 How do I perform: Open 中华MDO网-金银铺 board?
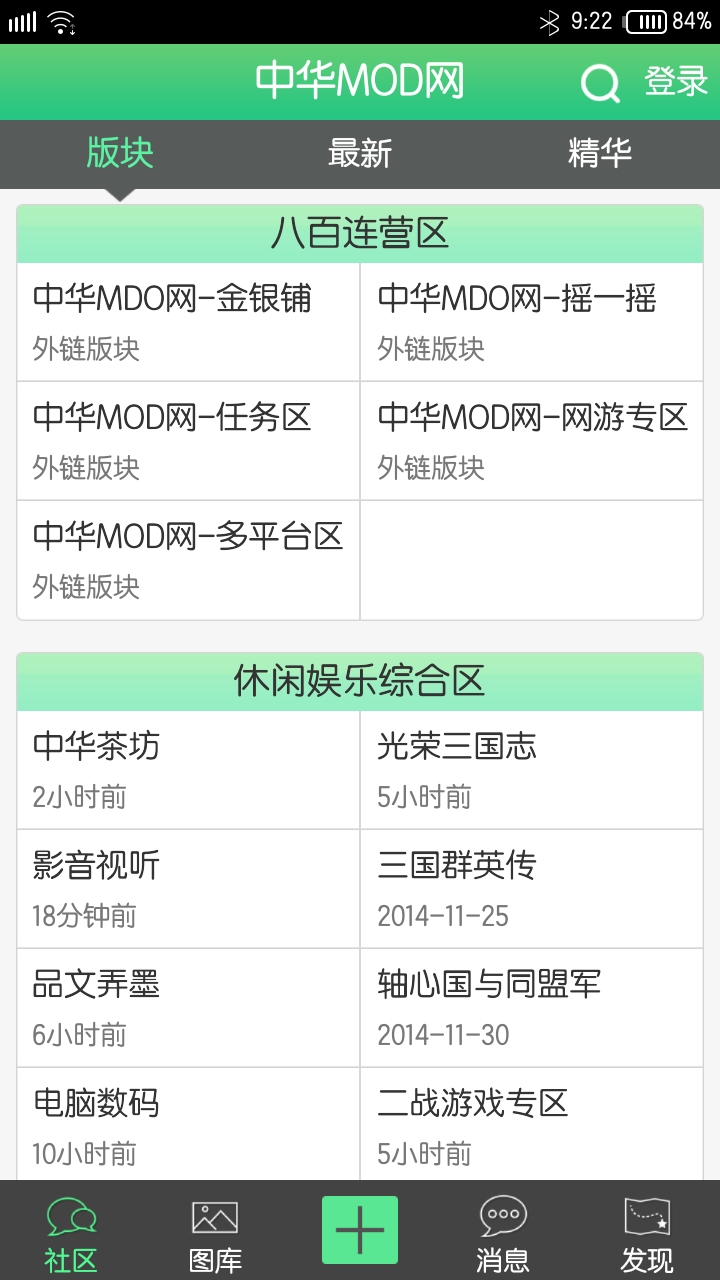click(x=188, y=321)
